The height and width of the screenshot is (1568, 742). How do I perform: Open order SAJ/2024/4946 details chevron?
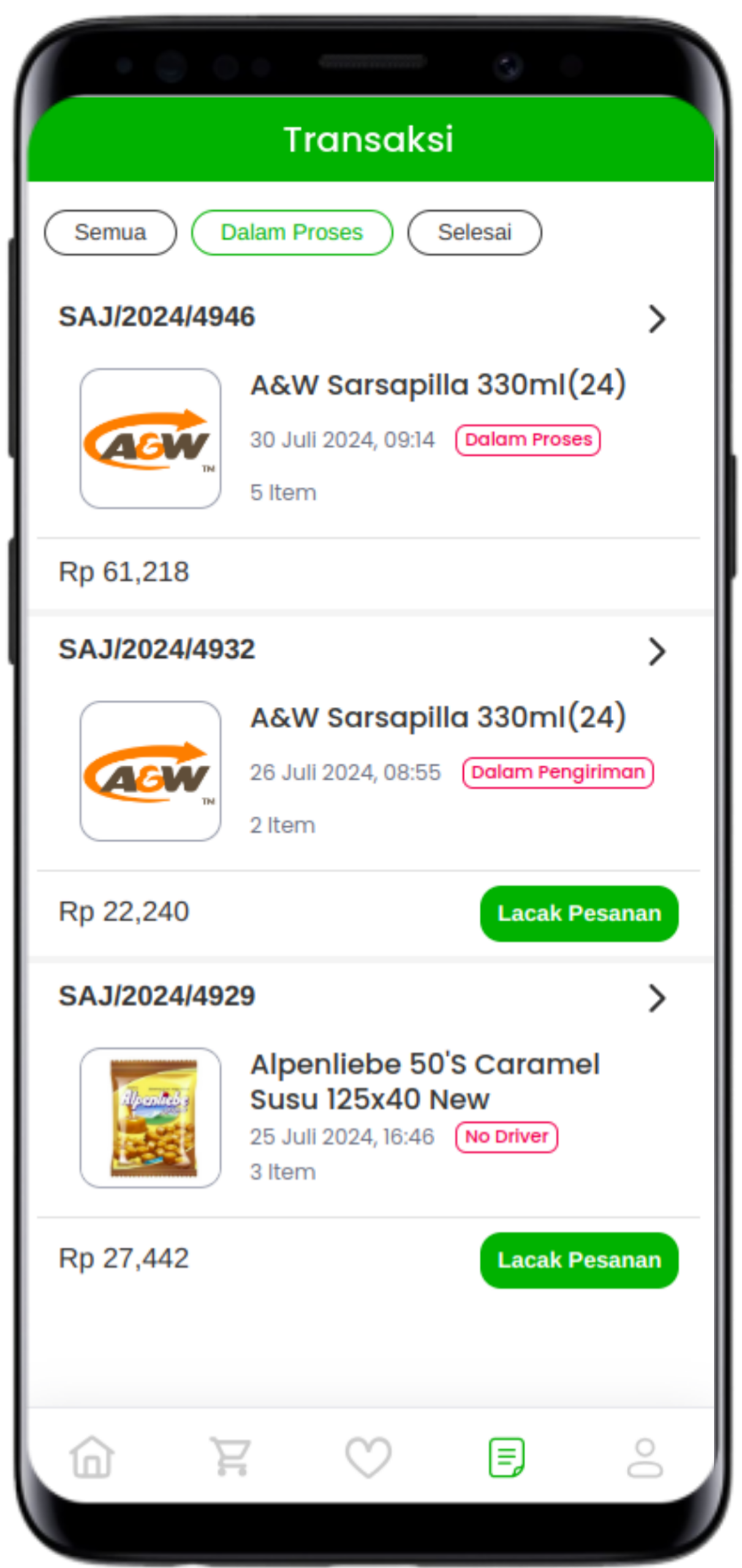click(x=657, y=318)
